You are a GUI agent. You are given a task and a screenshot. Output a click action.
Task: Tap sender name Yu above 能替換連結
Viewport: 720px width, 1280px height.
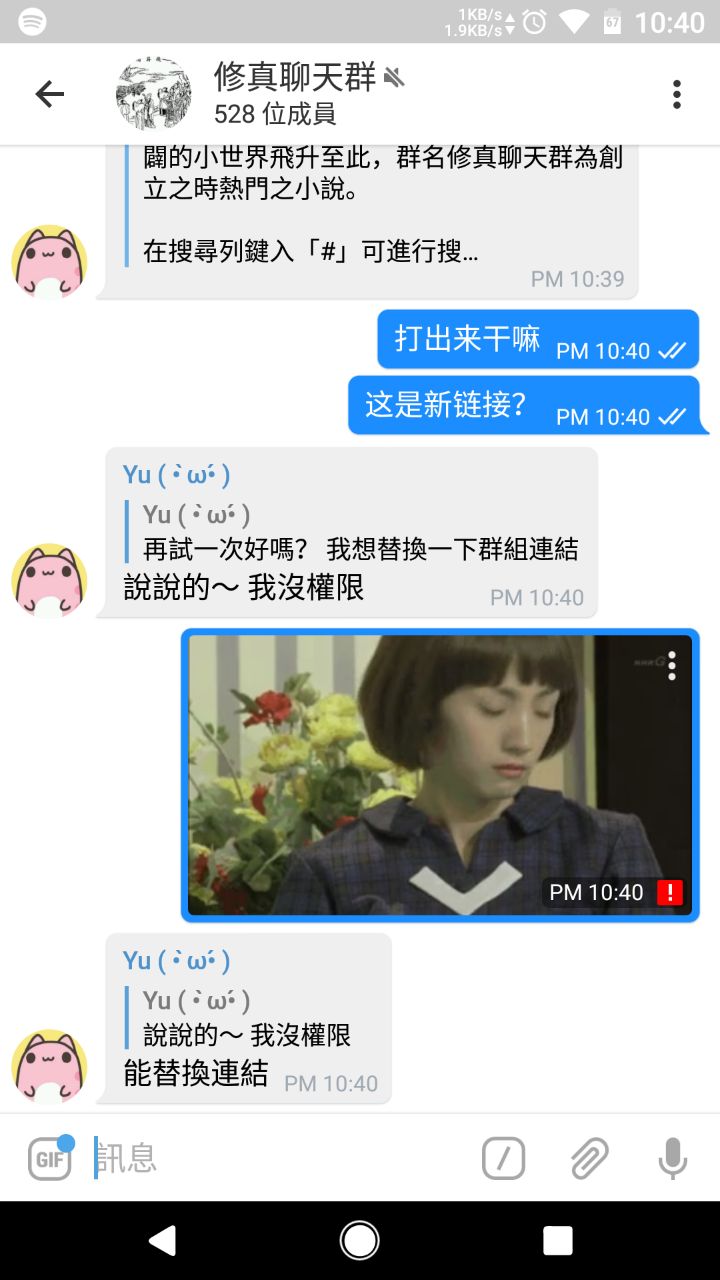pyautogui.click(x=176, y=961)
